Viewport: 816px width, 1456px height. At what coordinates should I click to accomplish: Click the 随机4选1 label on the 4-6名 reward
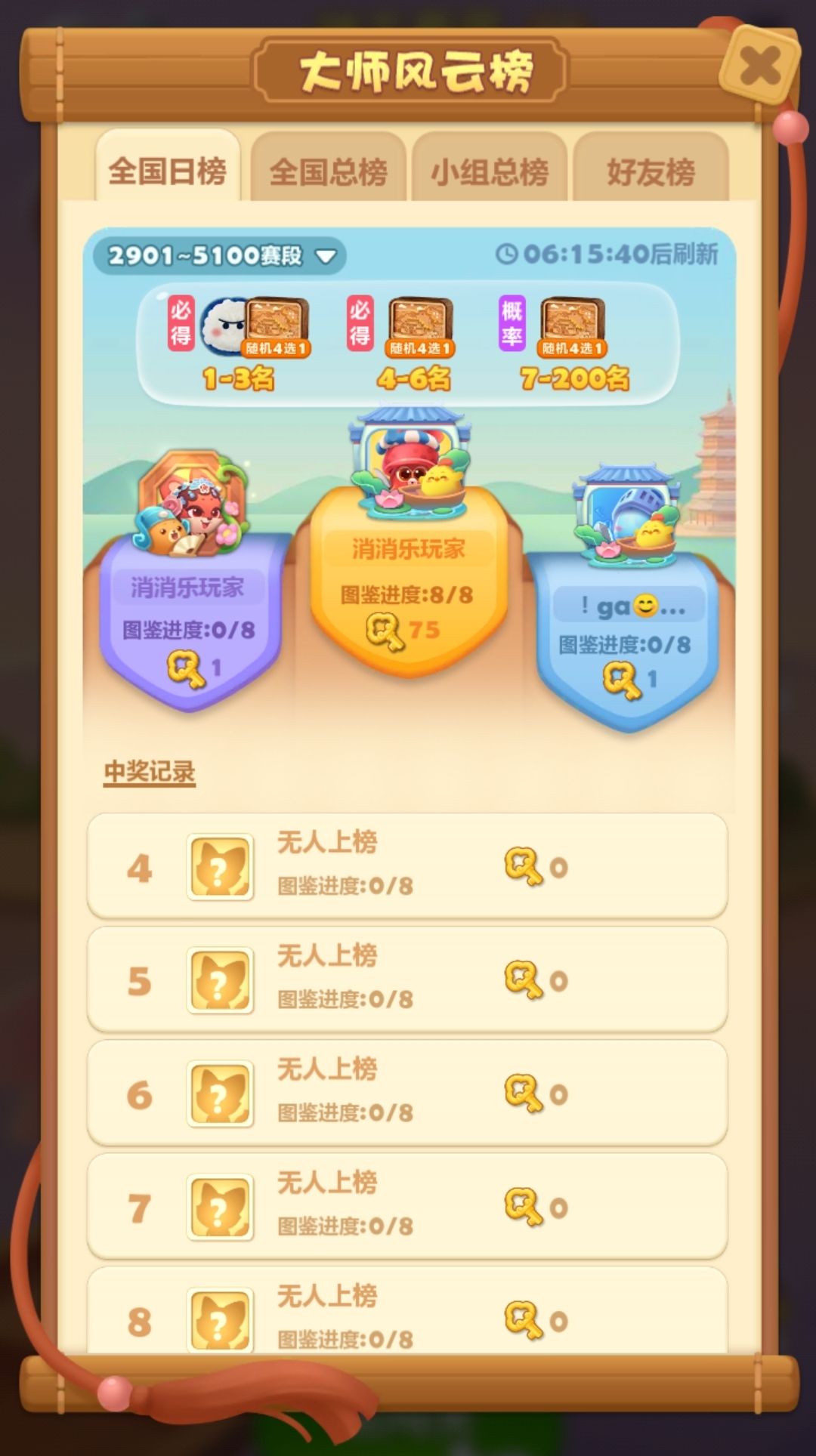pos(419,347)
